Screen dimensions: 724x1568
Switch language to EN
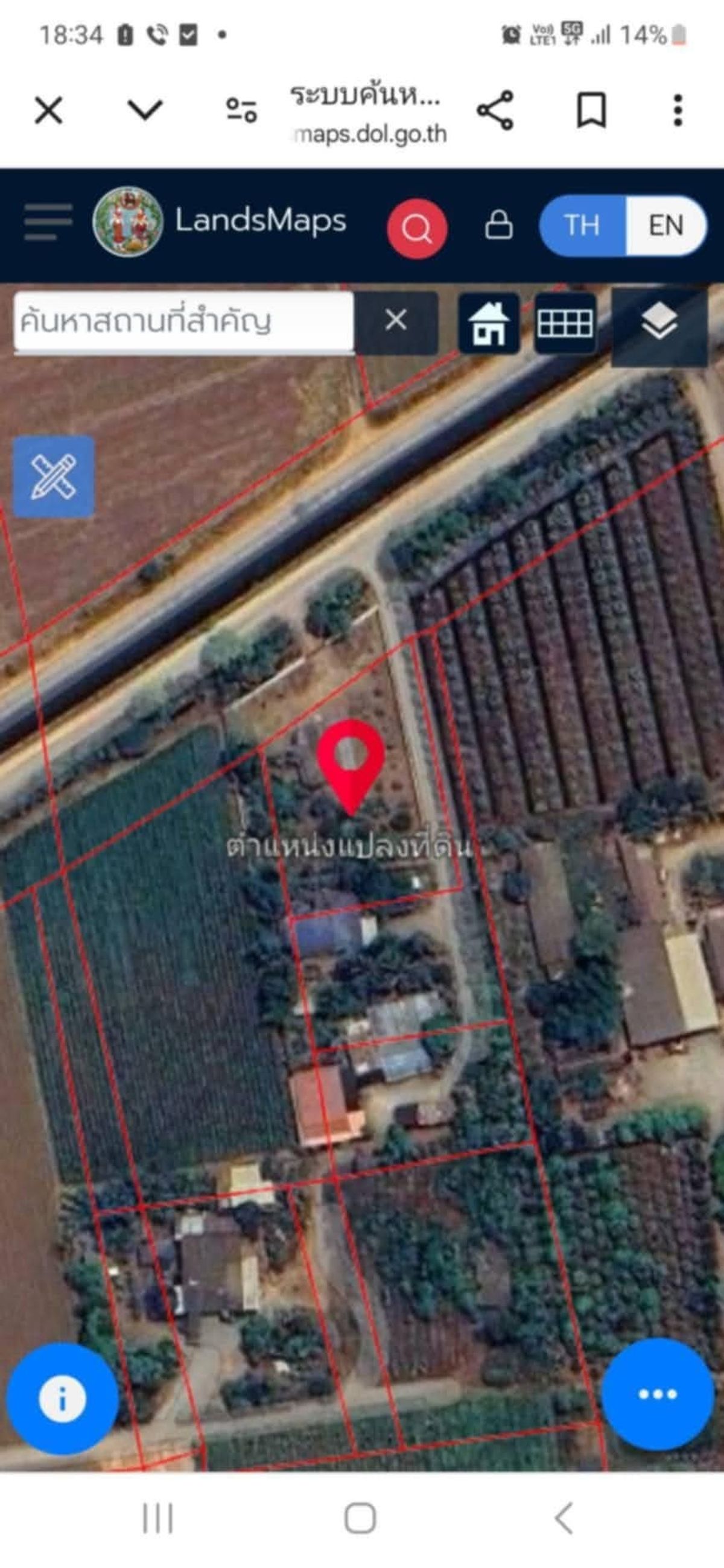[666, 225]
